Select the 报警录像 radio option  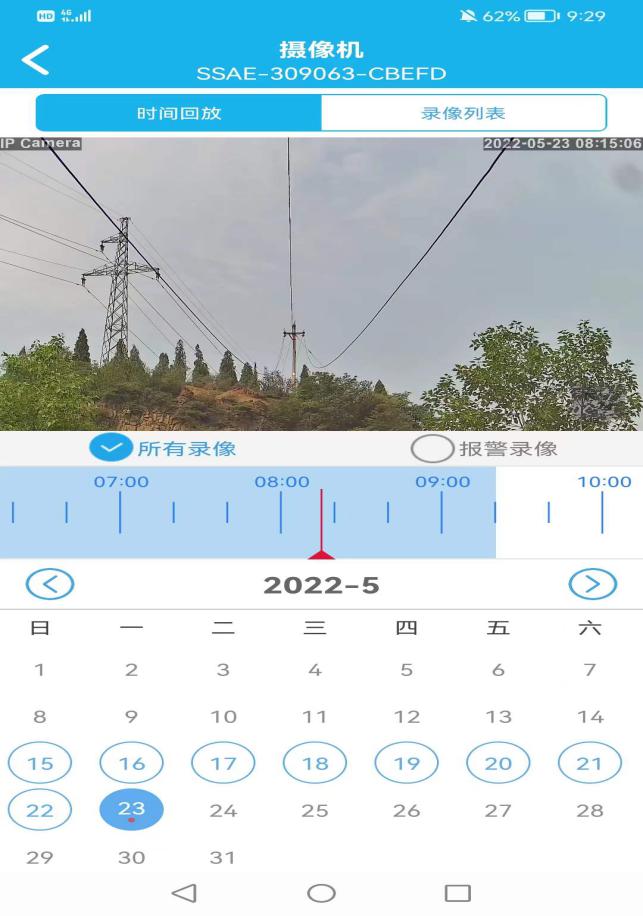pyautogui.click(x=431, y=449)
